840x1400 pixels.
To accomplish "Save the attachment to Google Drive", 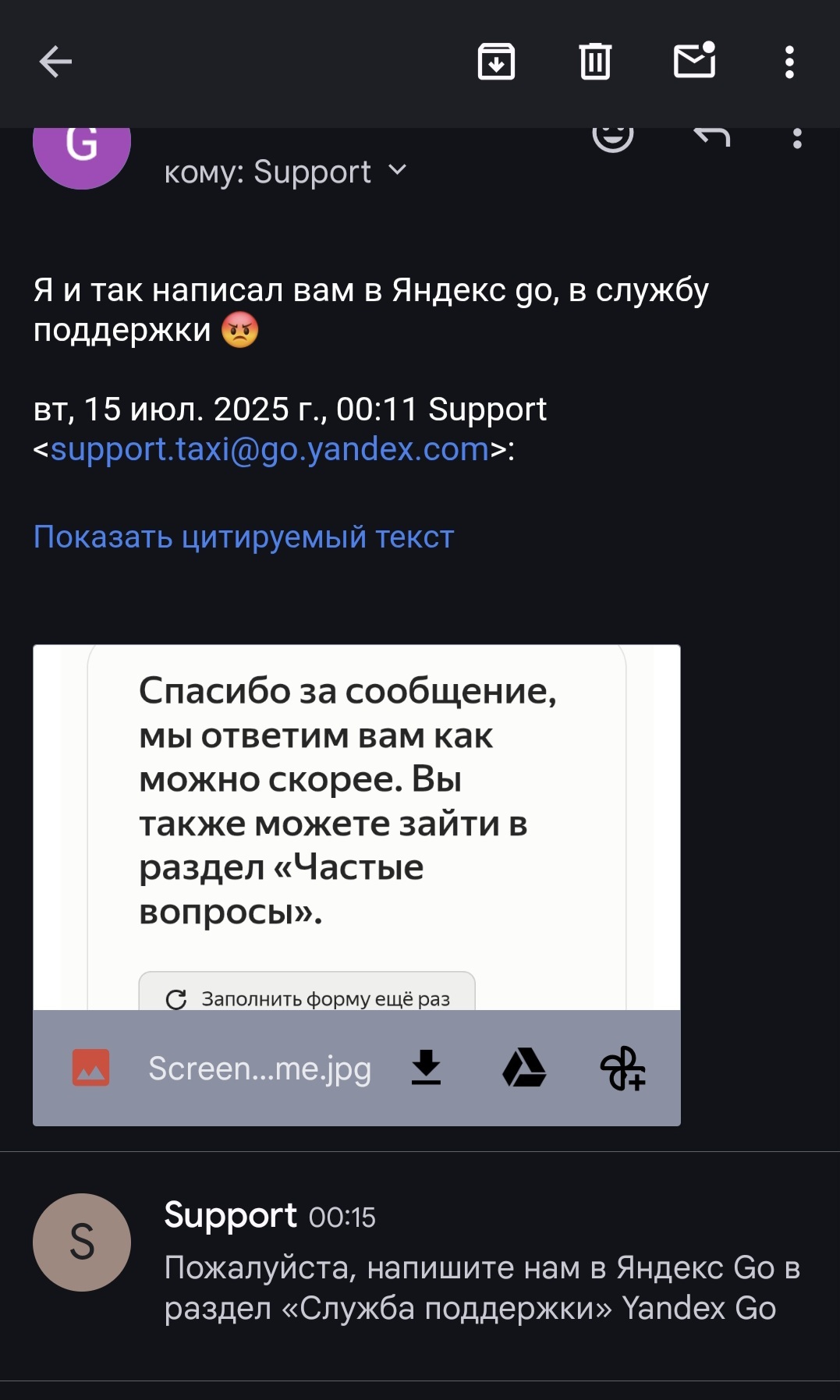I will coord(524,1068).
